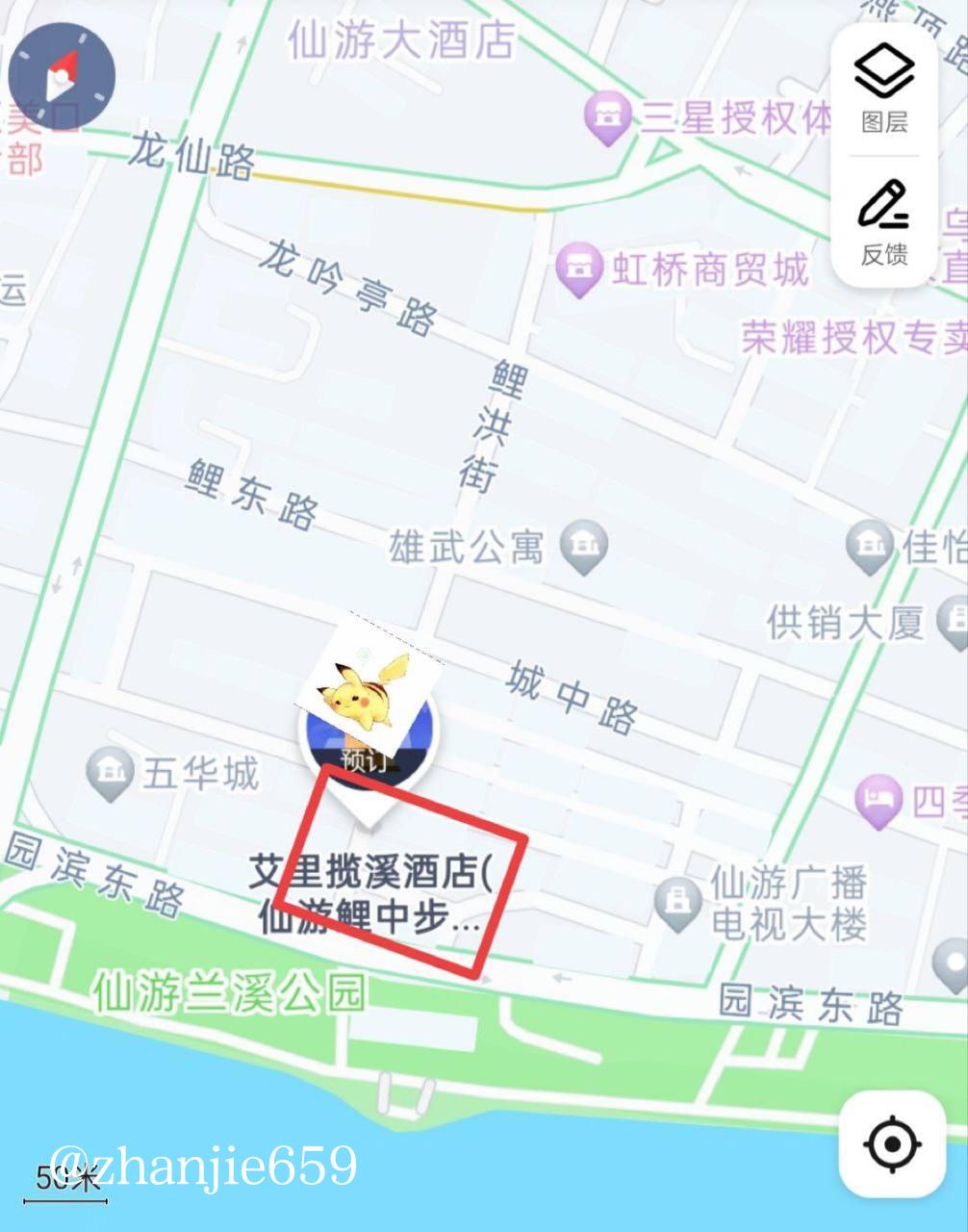968x1232 pixels.
Task: Select the 三星授权体验 store marker
Action: pyautogui.click(x=607, y=115)
